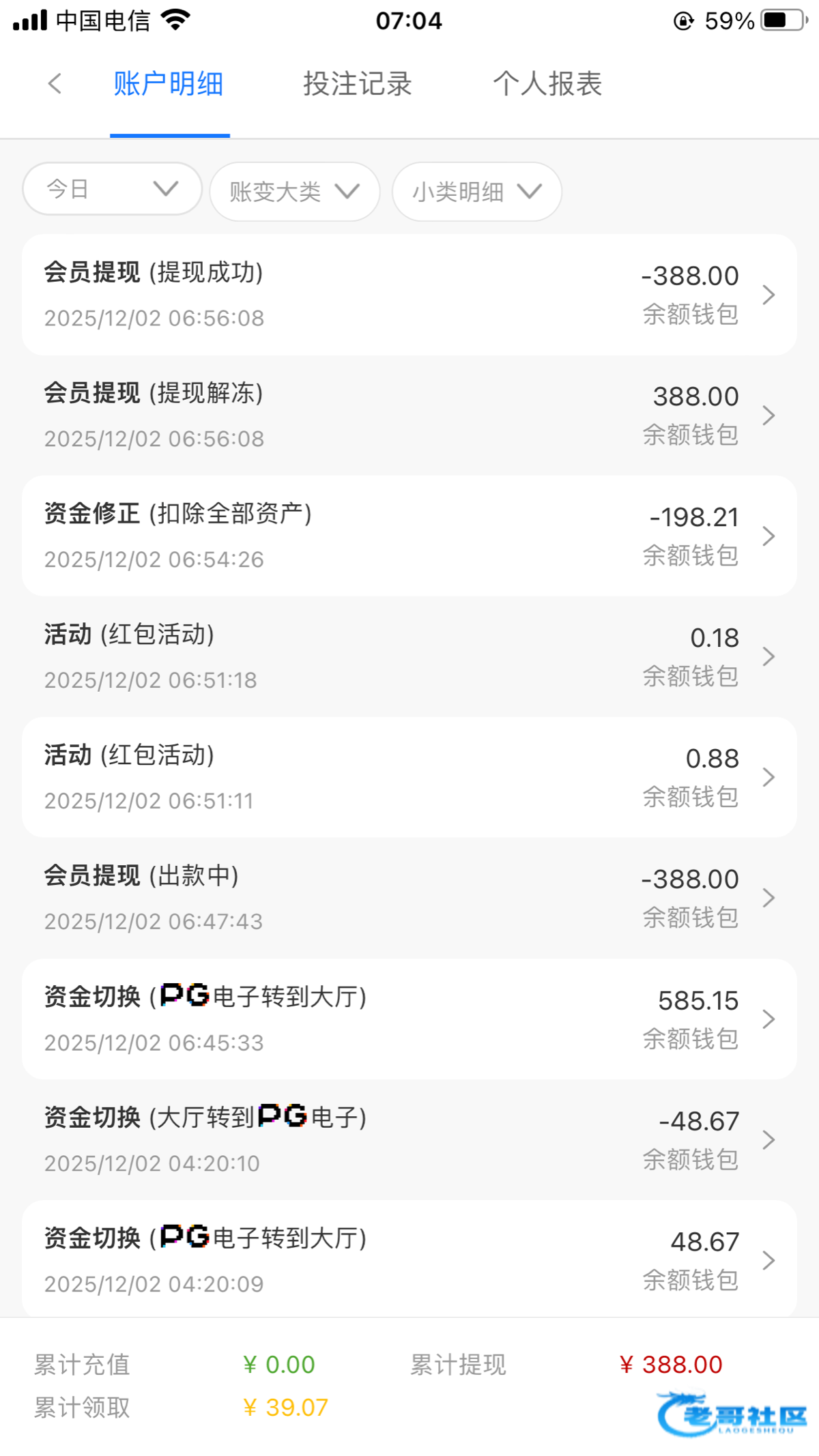View the 会员提现 (出款中) -388.00 record
Image resolution: width=819 pixels, height=1456 pixels.
pyautogui.click(x=409, y=898)
